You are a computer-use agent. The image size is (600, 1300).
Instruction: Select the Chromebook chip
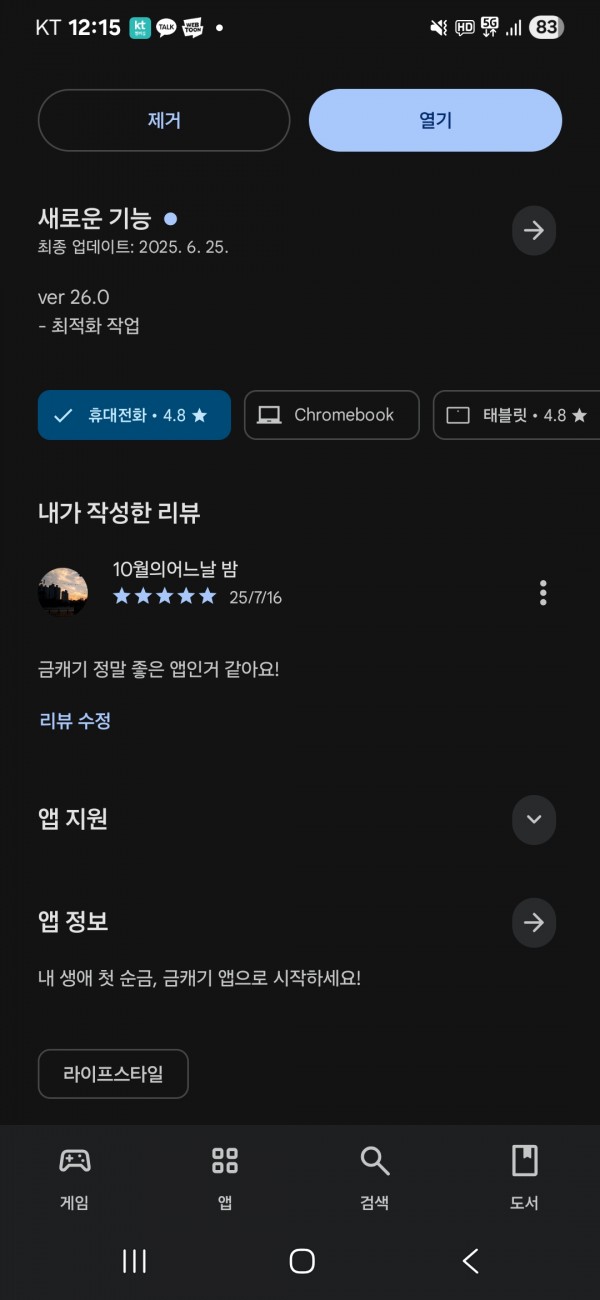point(332,415)
